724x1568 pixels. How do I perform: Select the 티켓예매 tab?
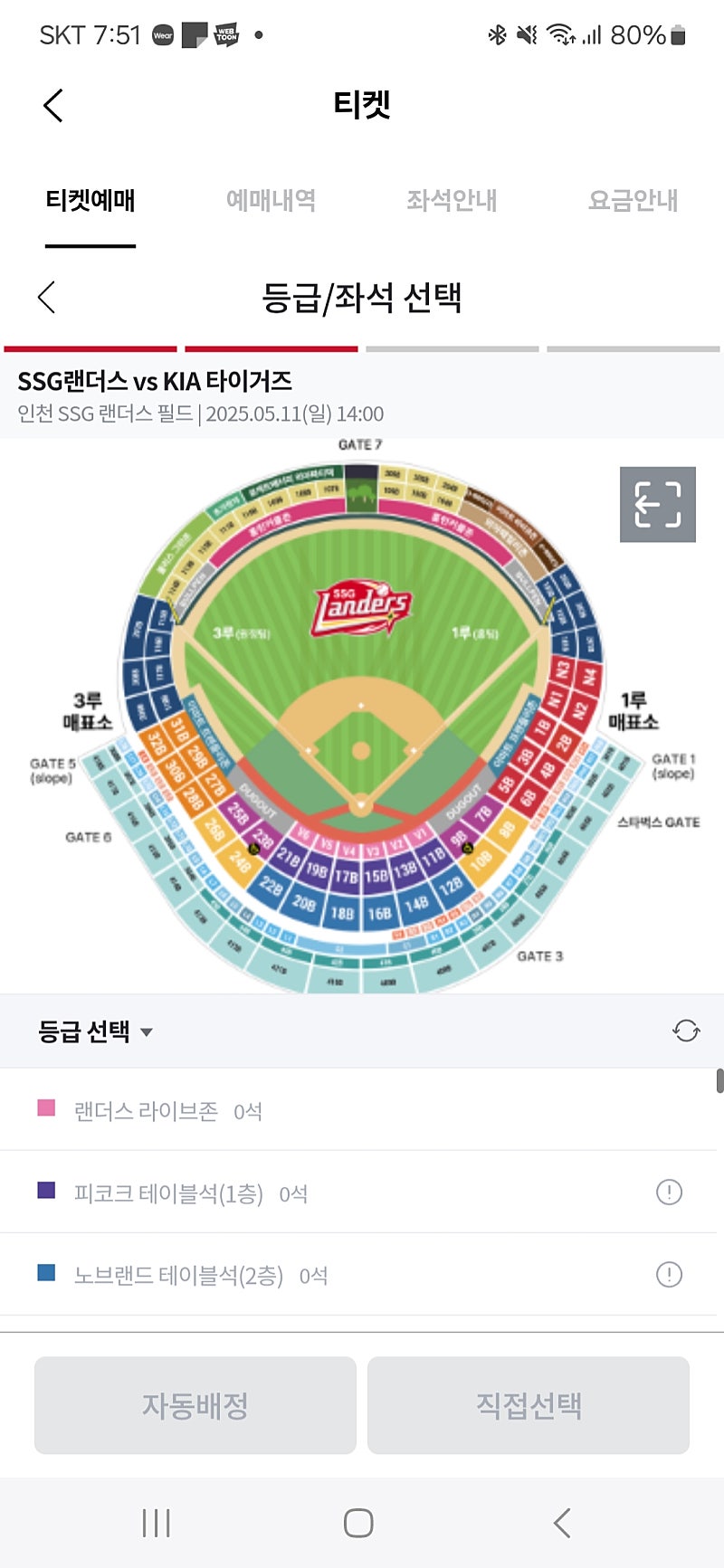coord(90,200)
